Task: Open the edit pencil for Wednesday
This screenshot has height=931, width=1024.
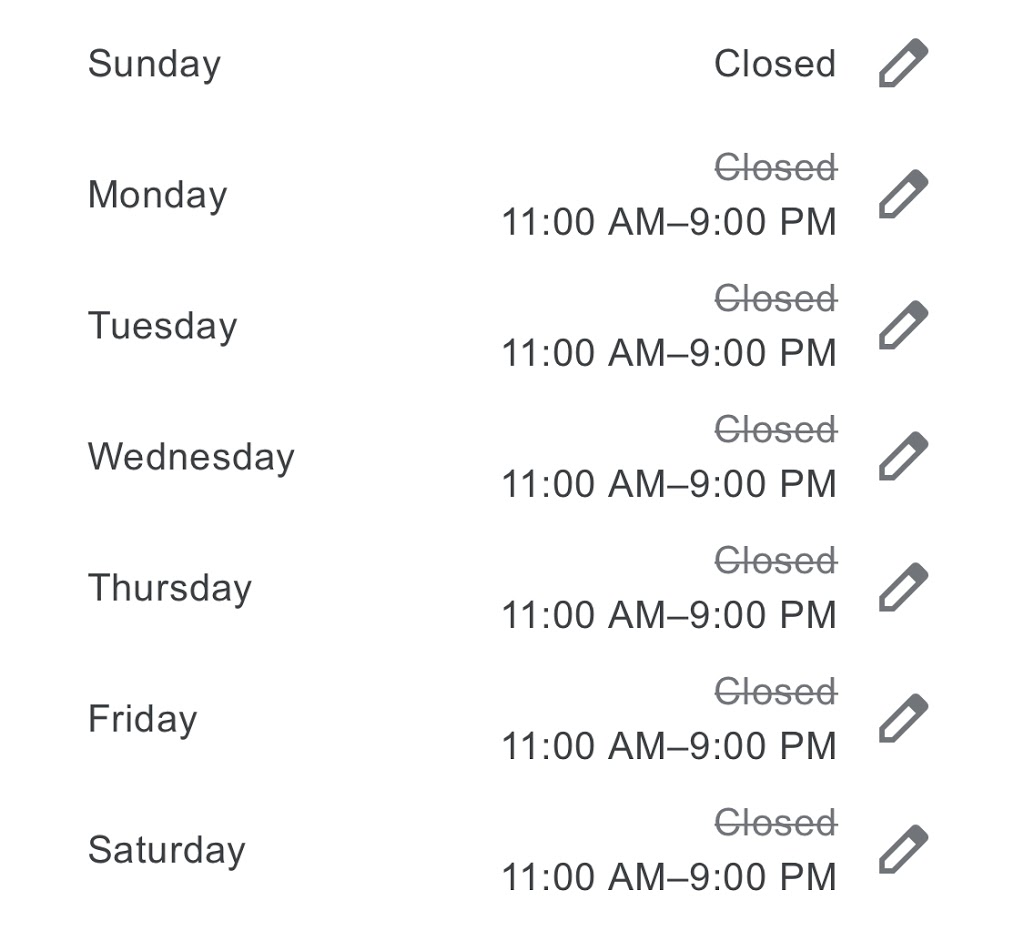Action: 903,456
